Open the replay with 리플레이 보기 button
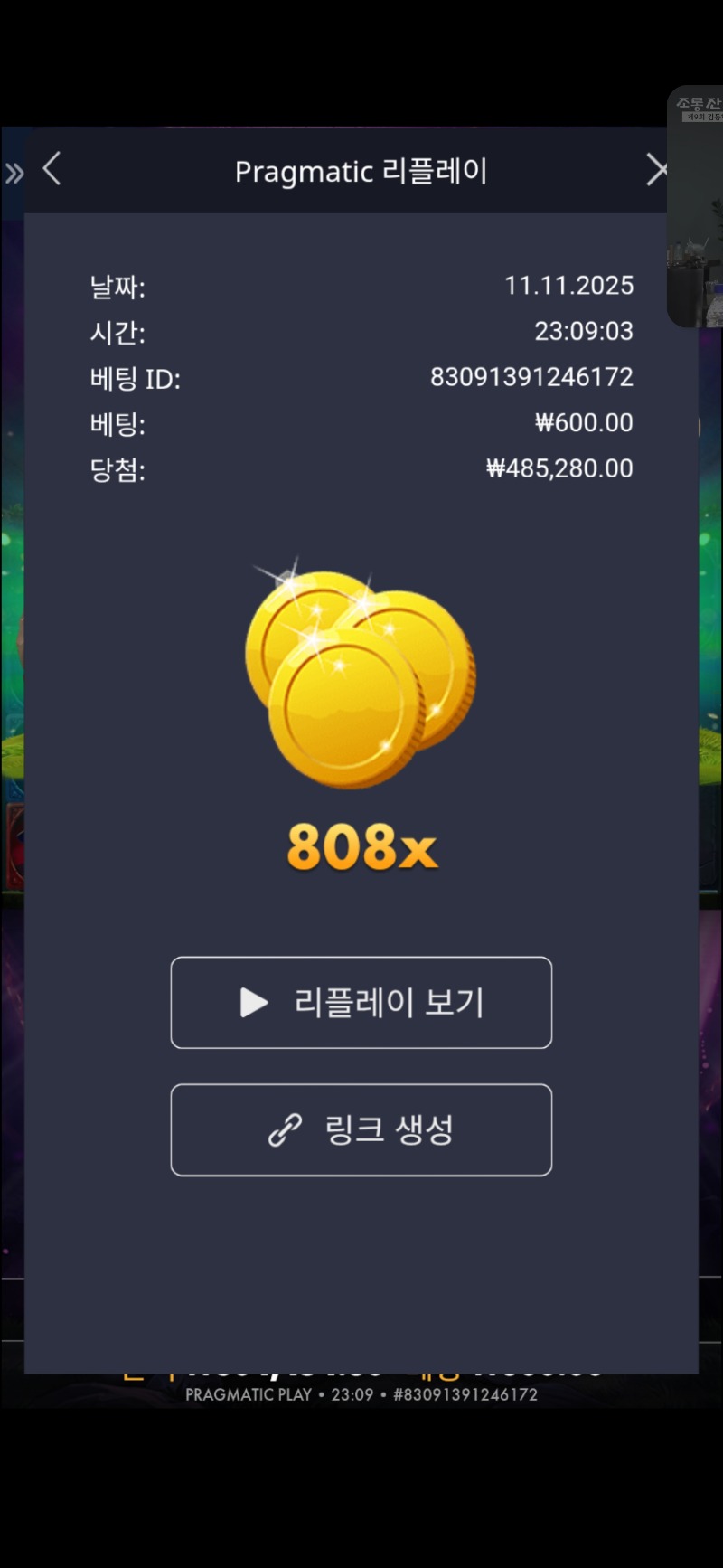The height and width of the screenshot is (1568, 723). tap(361, 1002)
